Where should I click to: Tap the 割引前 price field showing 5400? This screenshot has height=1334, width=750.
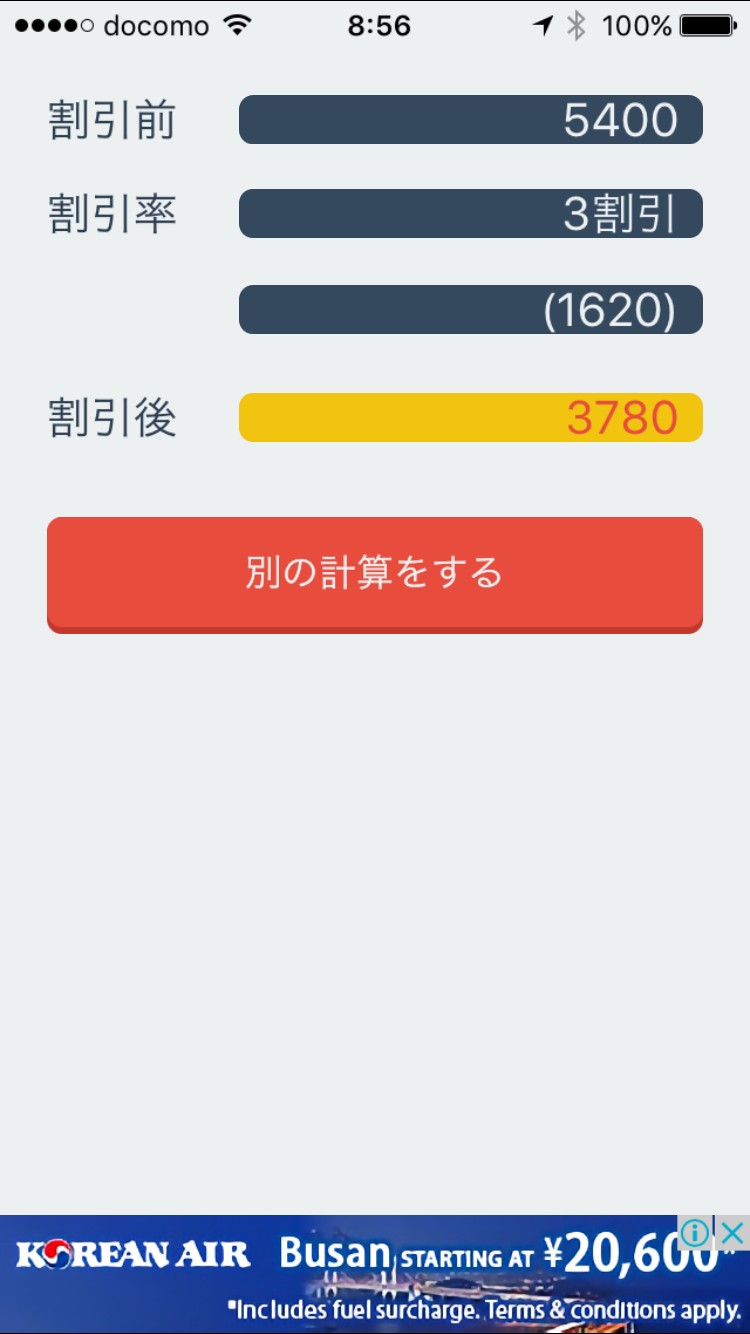click(470, 120)
